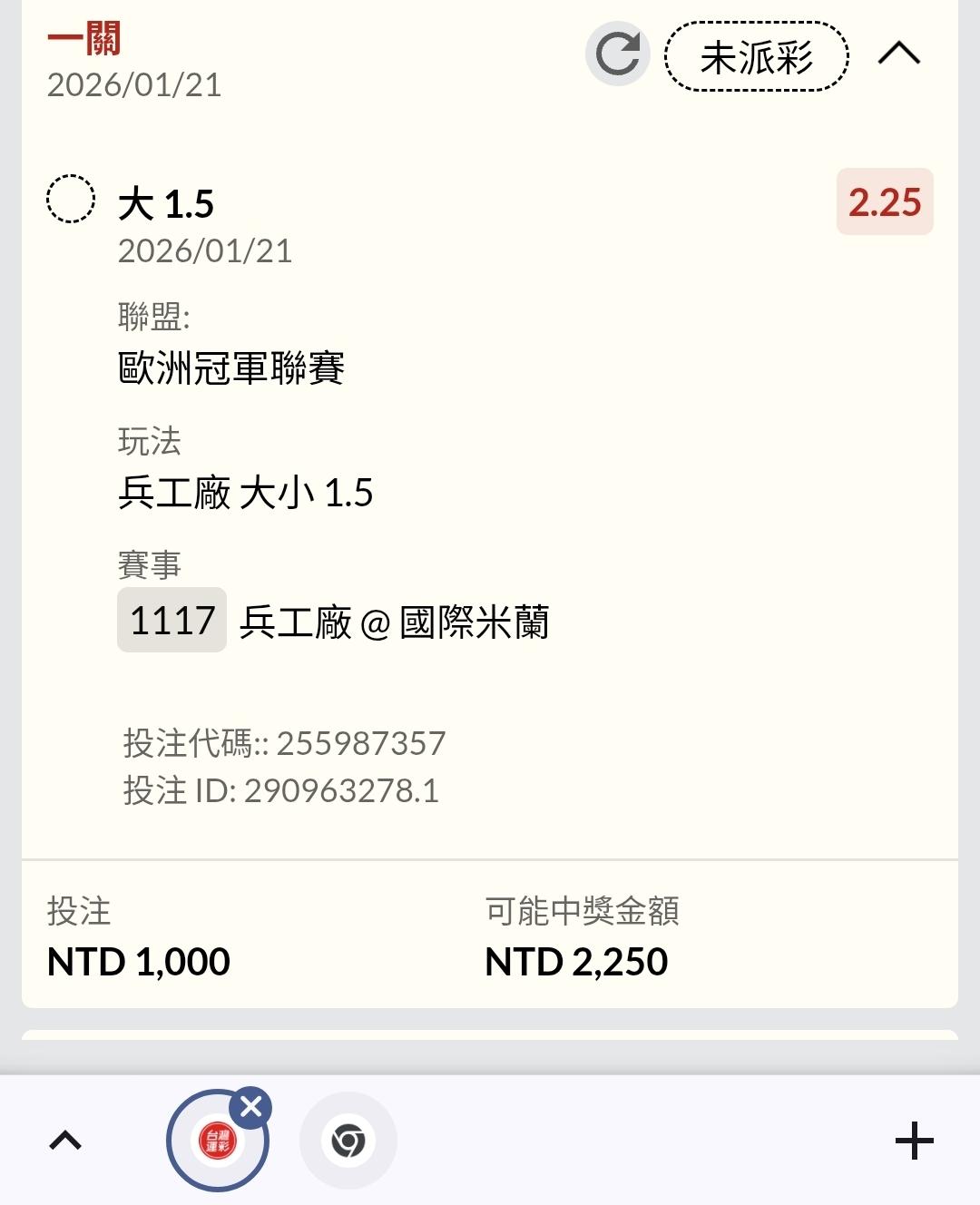Image resolution: width=980 pixels, height=1205 pixels.
Task: Switch to the Chrome tab
Action: coord(348,1141)
